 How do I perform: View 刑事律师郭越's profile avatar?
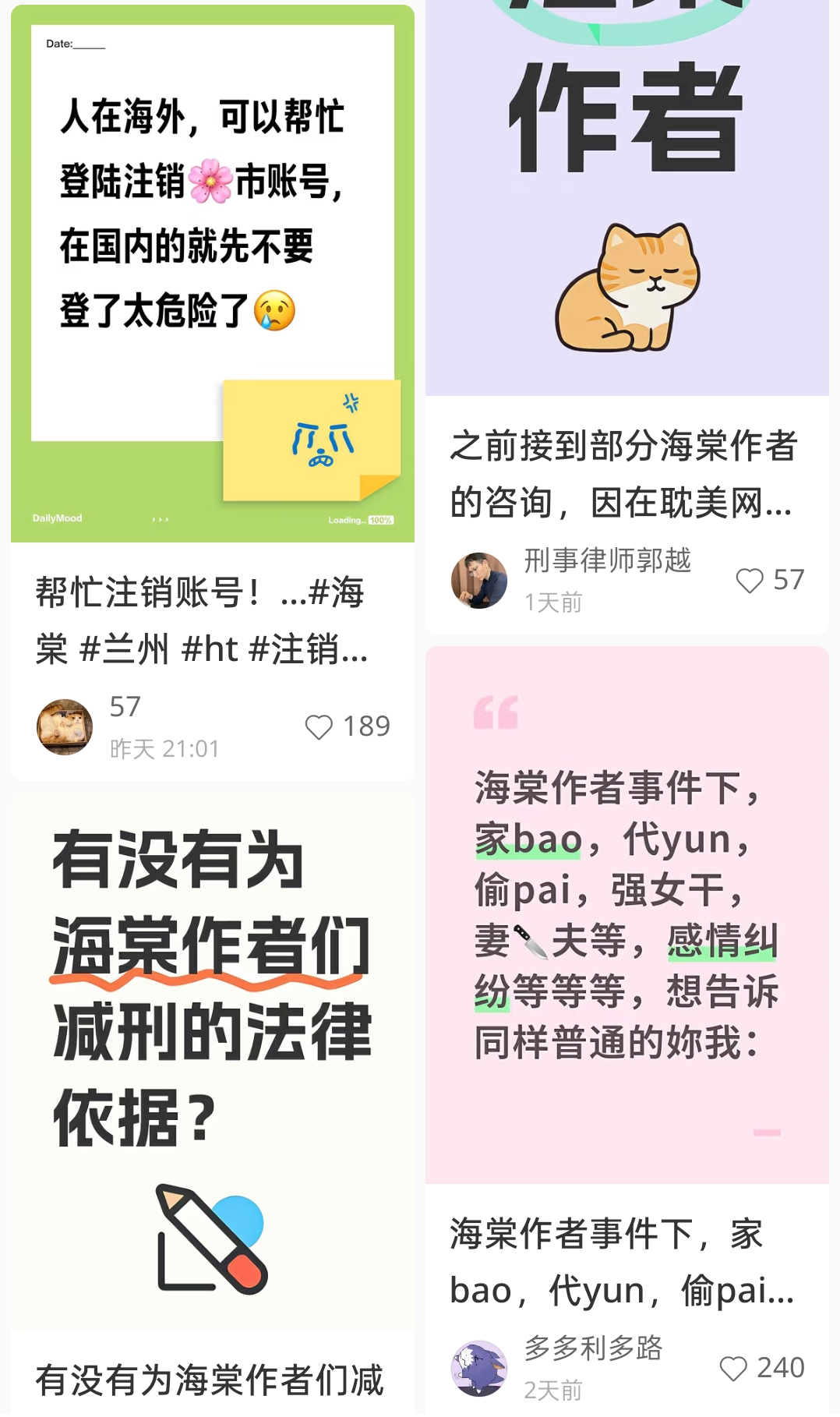coord(479,581)
